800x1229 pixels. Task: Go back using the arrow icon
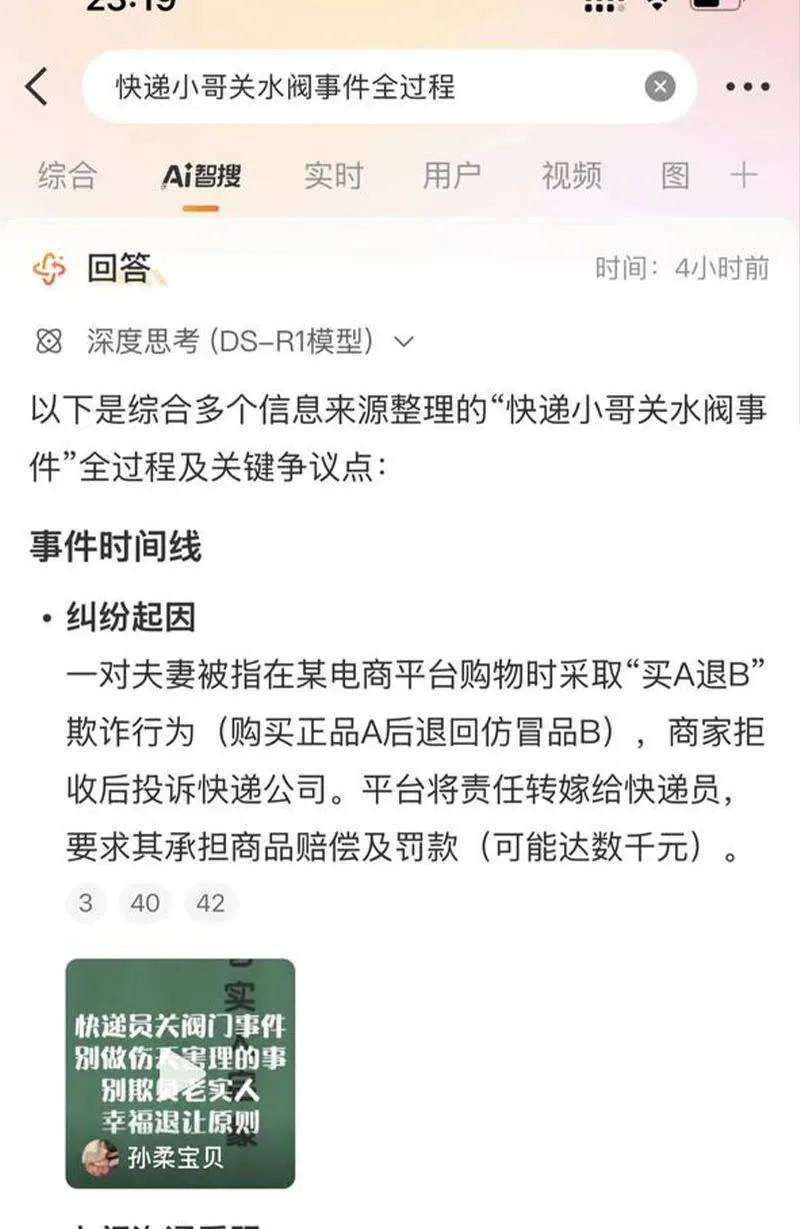click(x=37, y=87)
